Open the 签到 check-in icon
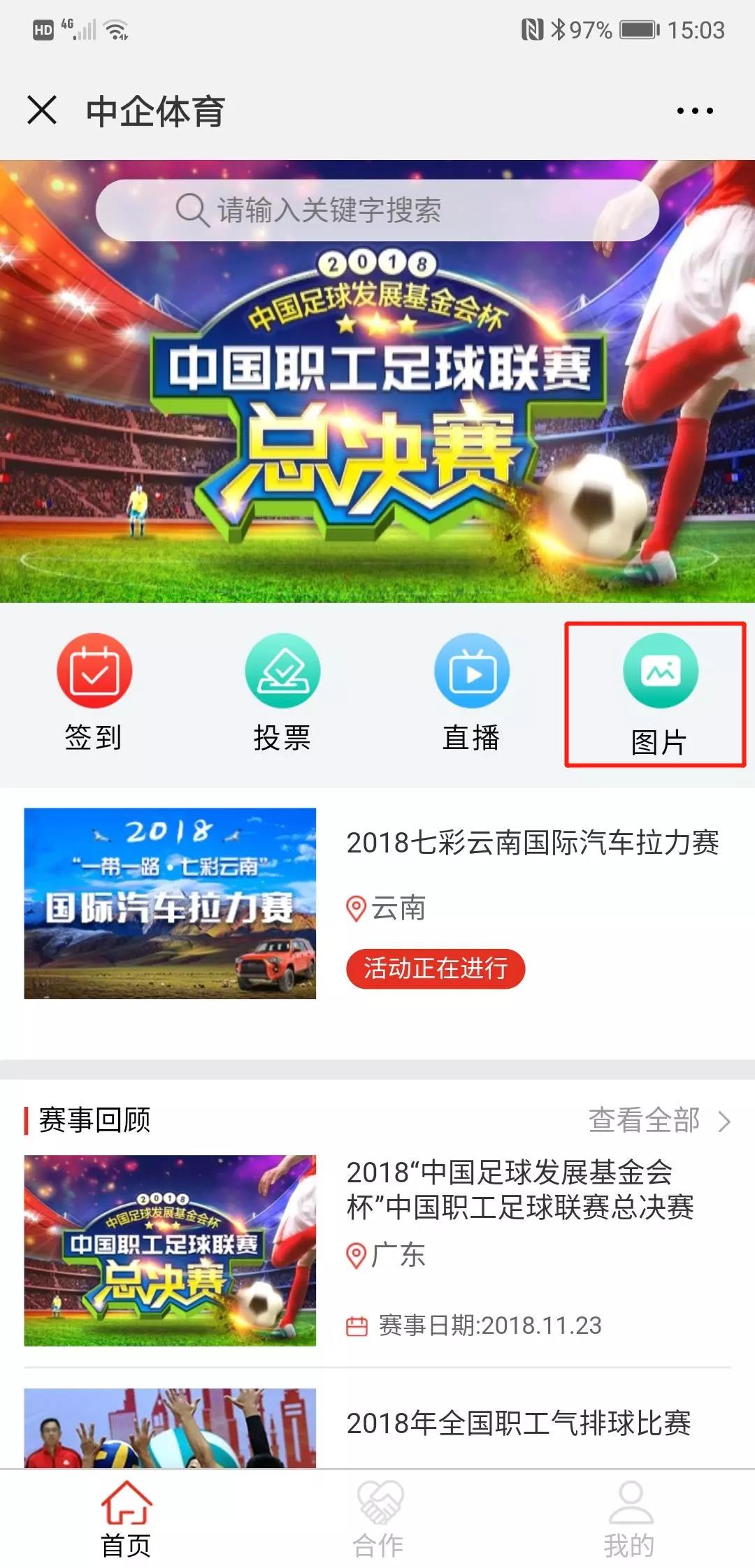The height and width of the screenshot is (1568, 755). (x=94, y=692)
